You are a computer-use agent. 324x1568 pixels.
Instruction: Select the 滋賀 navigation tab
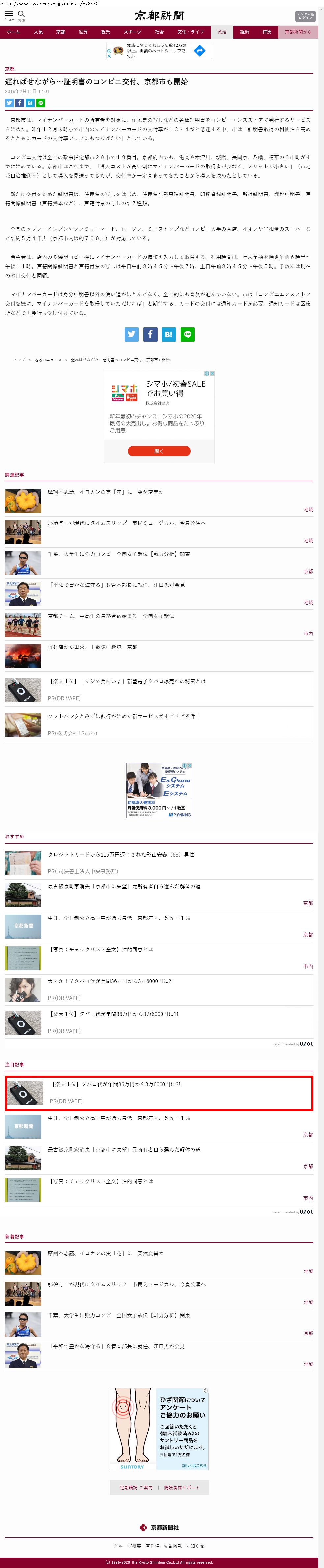[x=83, y=32]
